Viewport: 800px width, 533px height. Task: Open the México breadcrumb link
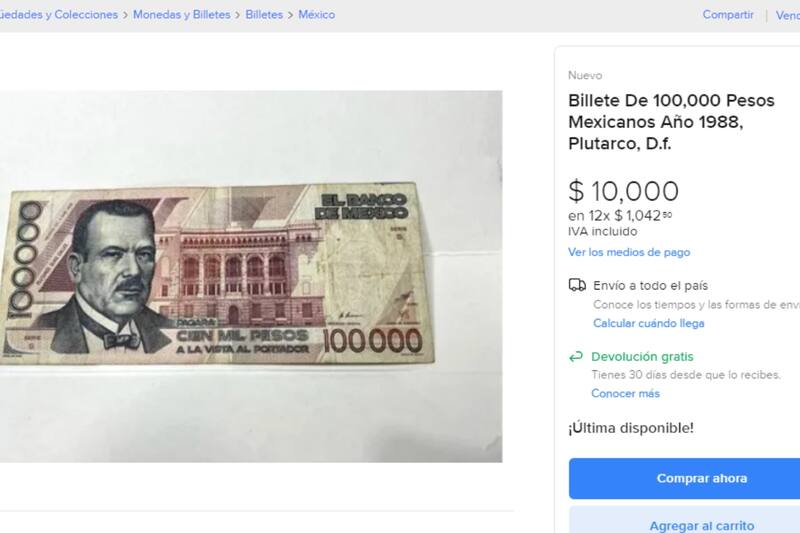316,15
